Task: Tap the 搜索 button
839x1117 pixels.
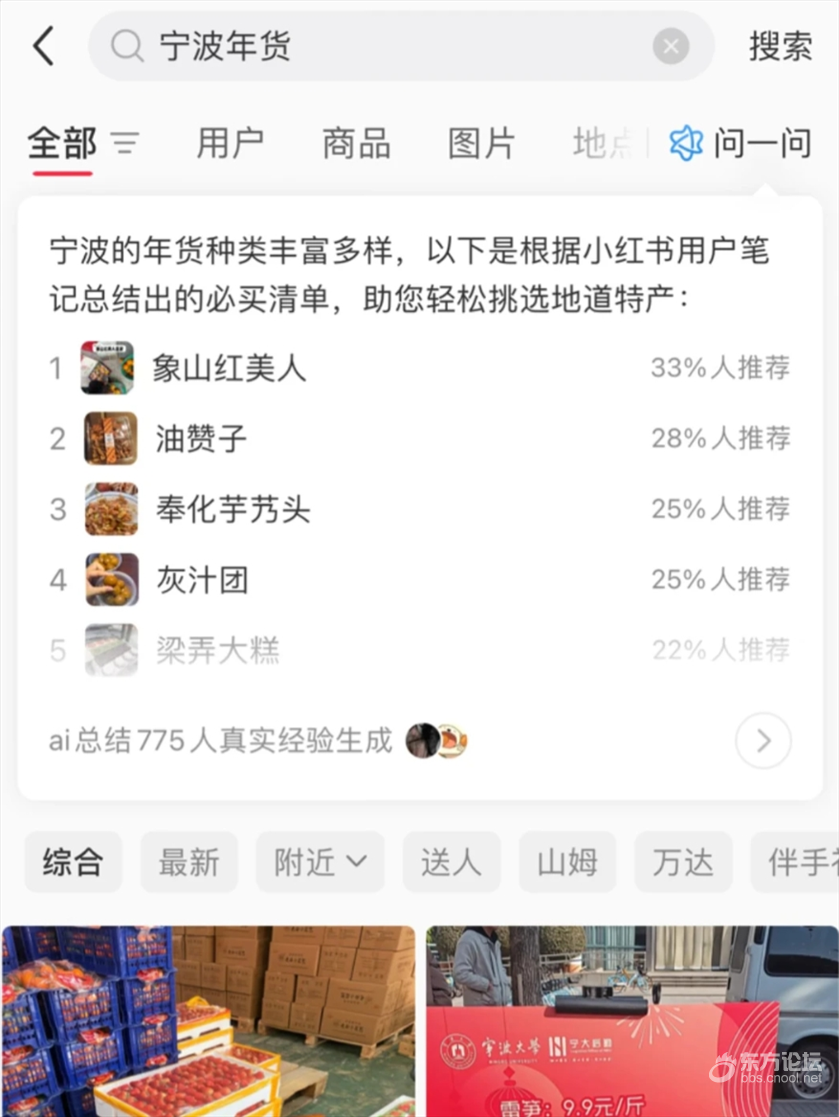Action: click(780, 46)
